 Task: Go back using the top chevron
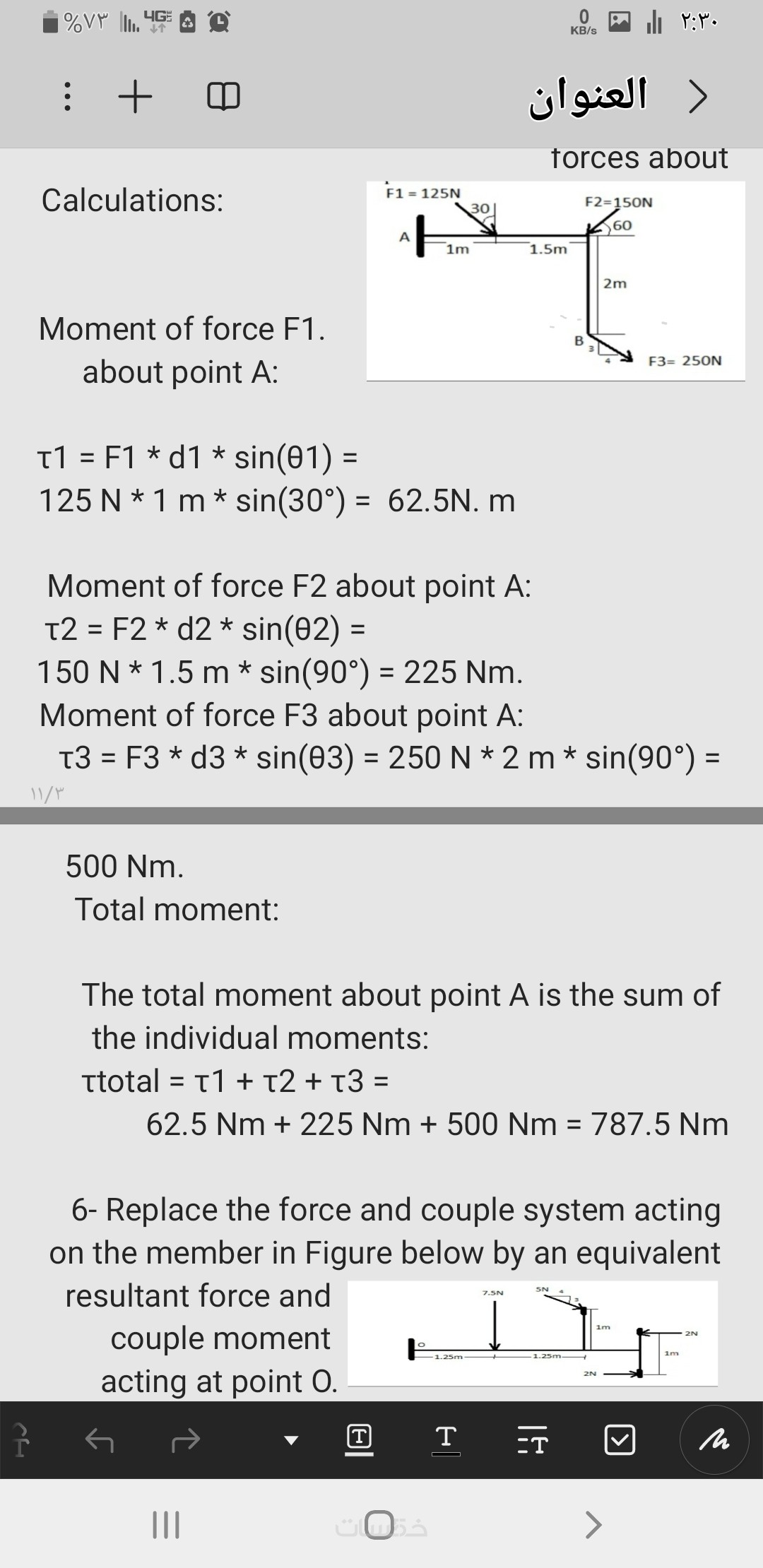[x=697, y=97]
